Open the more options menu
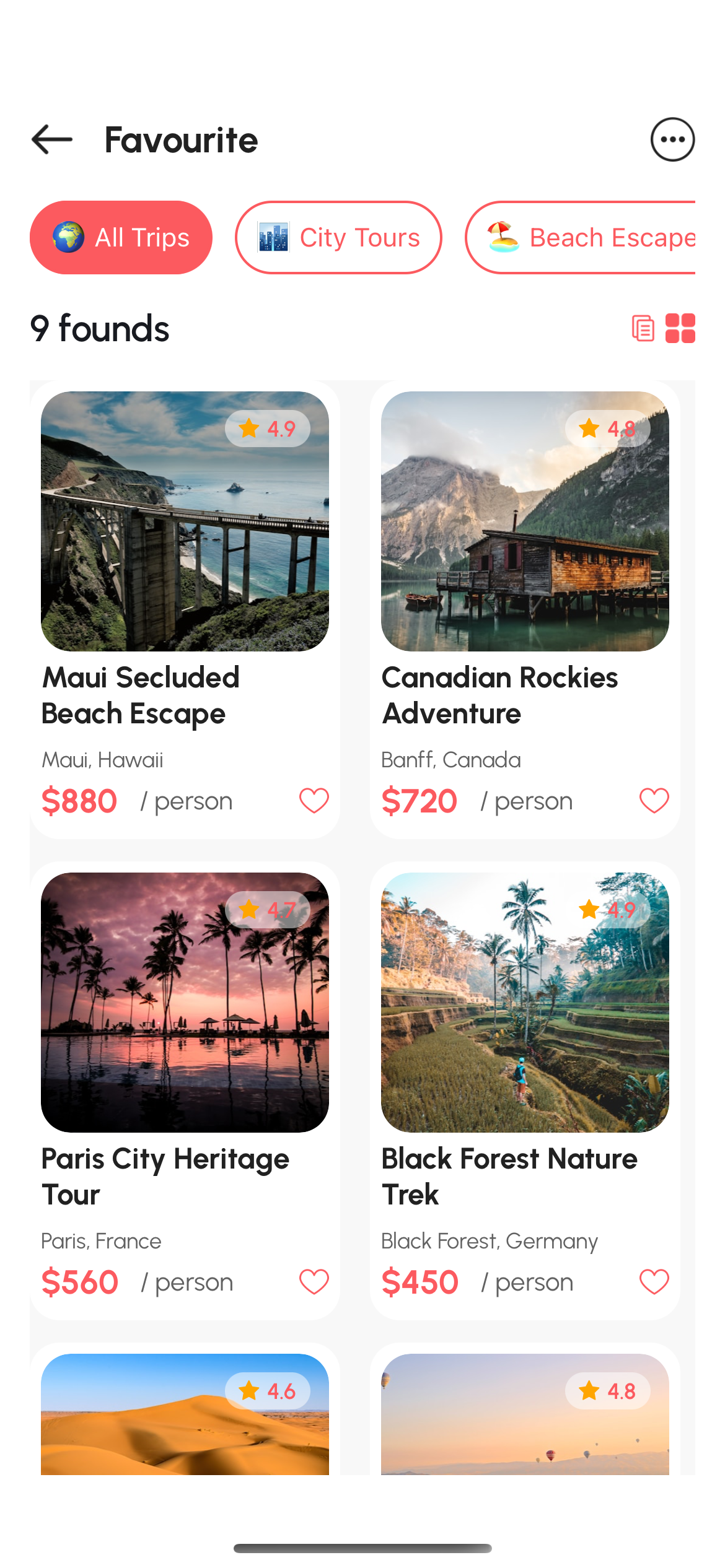The height and width of the screenshot is (1568, 725). tap(672, 139)
